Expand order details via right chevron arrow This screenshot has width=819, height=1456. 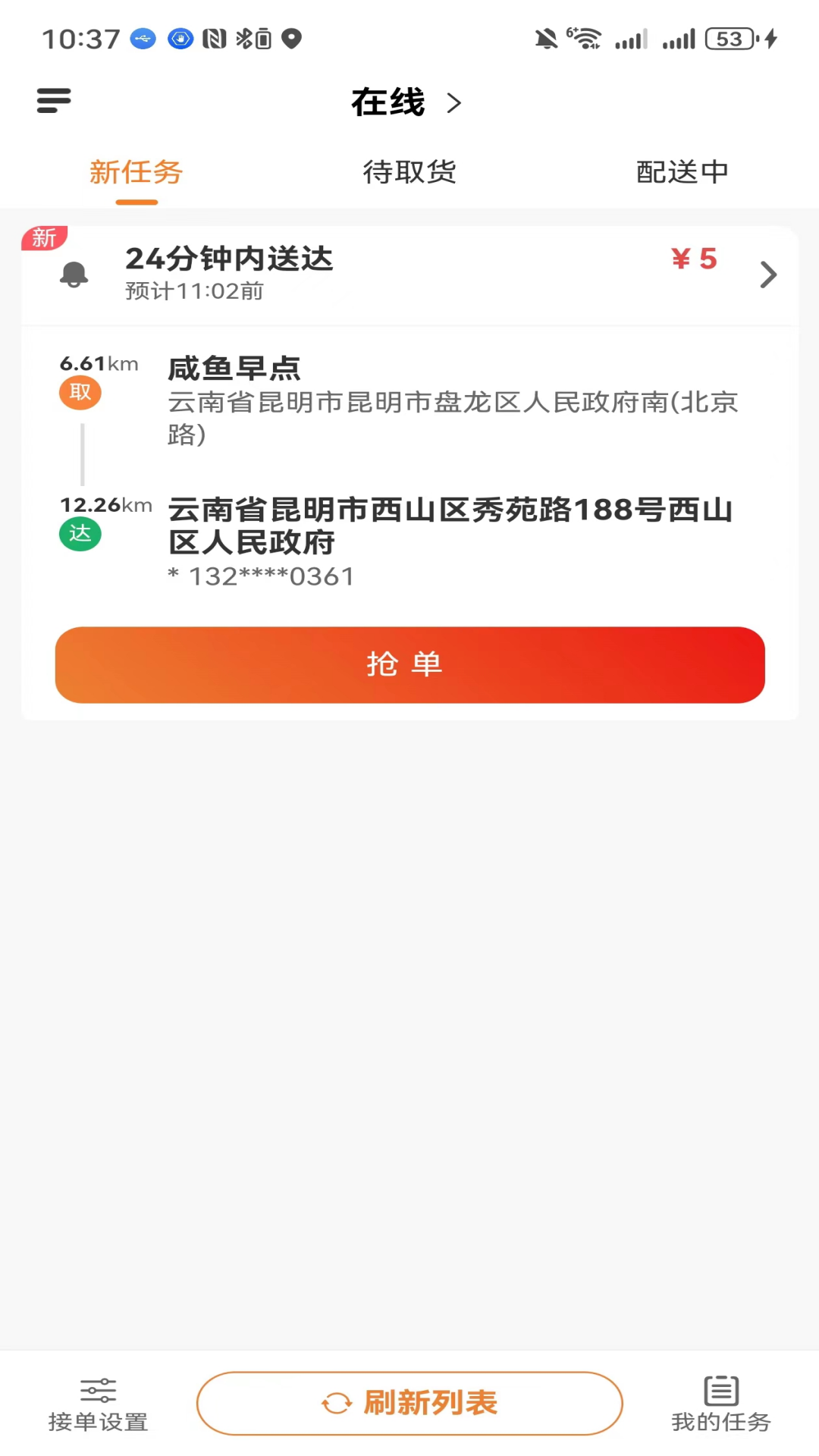point(768,275)
